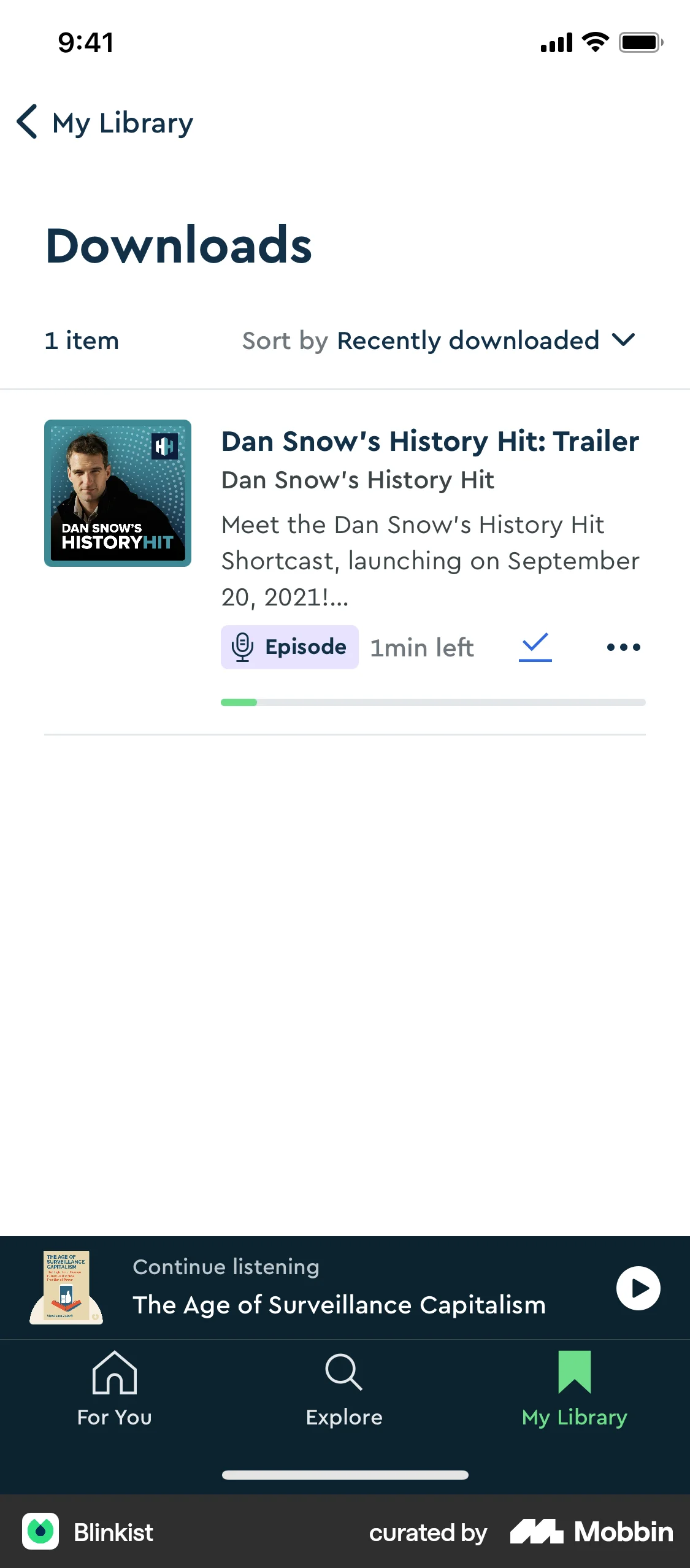Viewport: 690px width, 1568px height.
Task: Tap the Wi-Fi status indicator
Action: [x=593, y=42]
